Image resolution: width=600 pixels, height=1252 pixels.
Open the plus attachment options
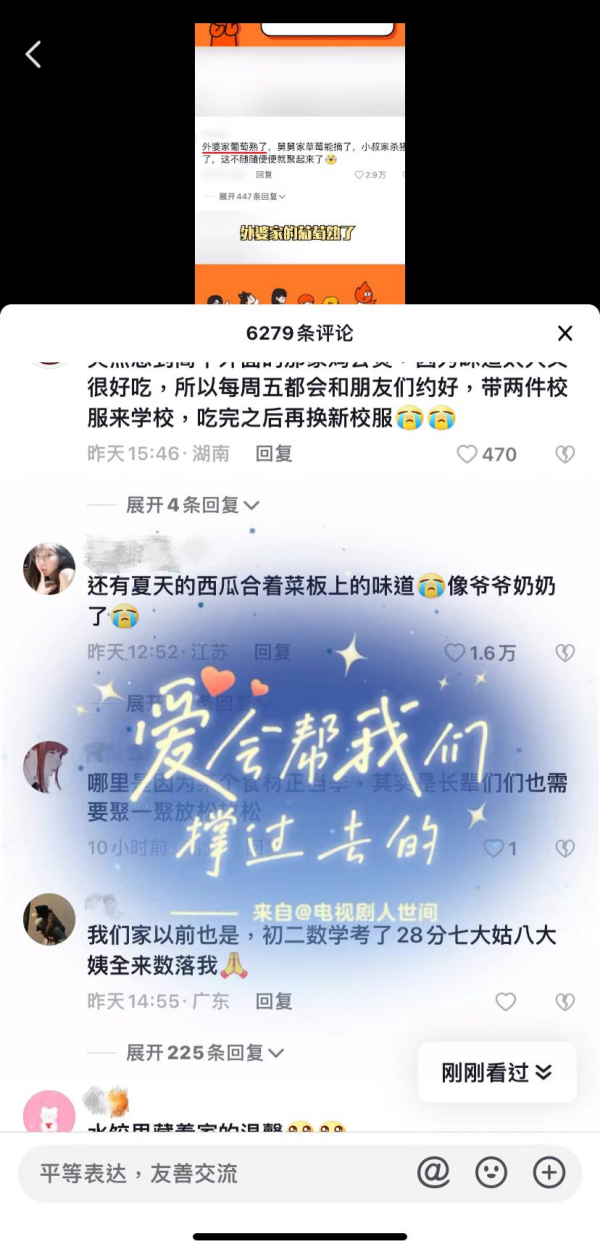pyautogui.click(x=549, y=1172)
